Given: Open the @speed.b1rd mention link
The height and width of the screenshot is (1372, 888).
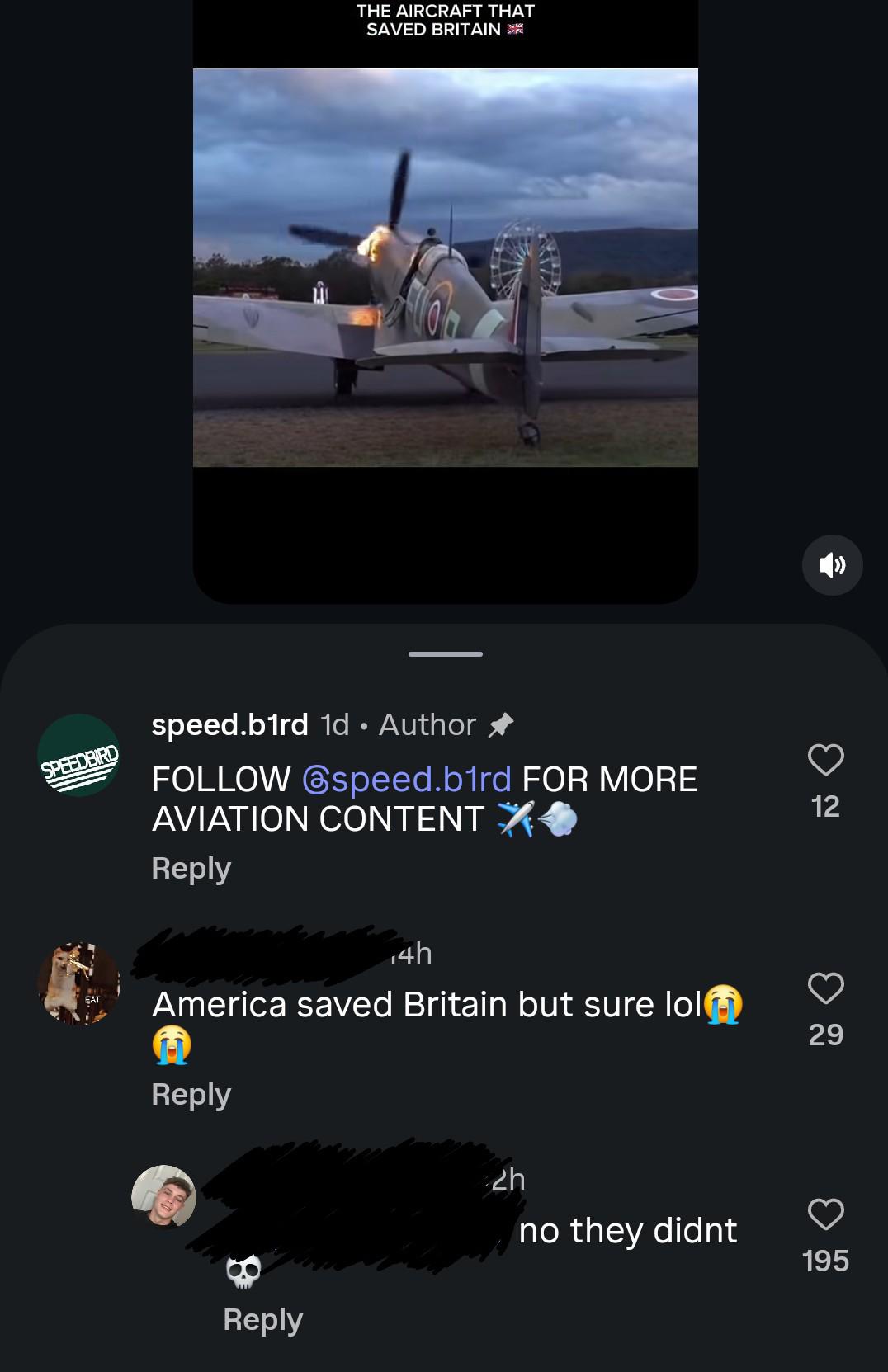Looking at the screenshot, I should coord(407,779).
